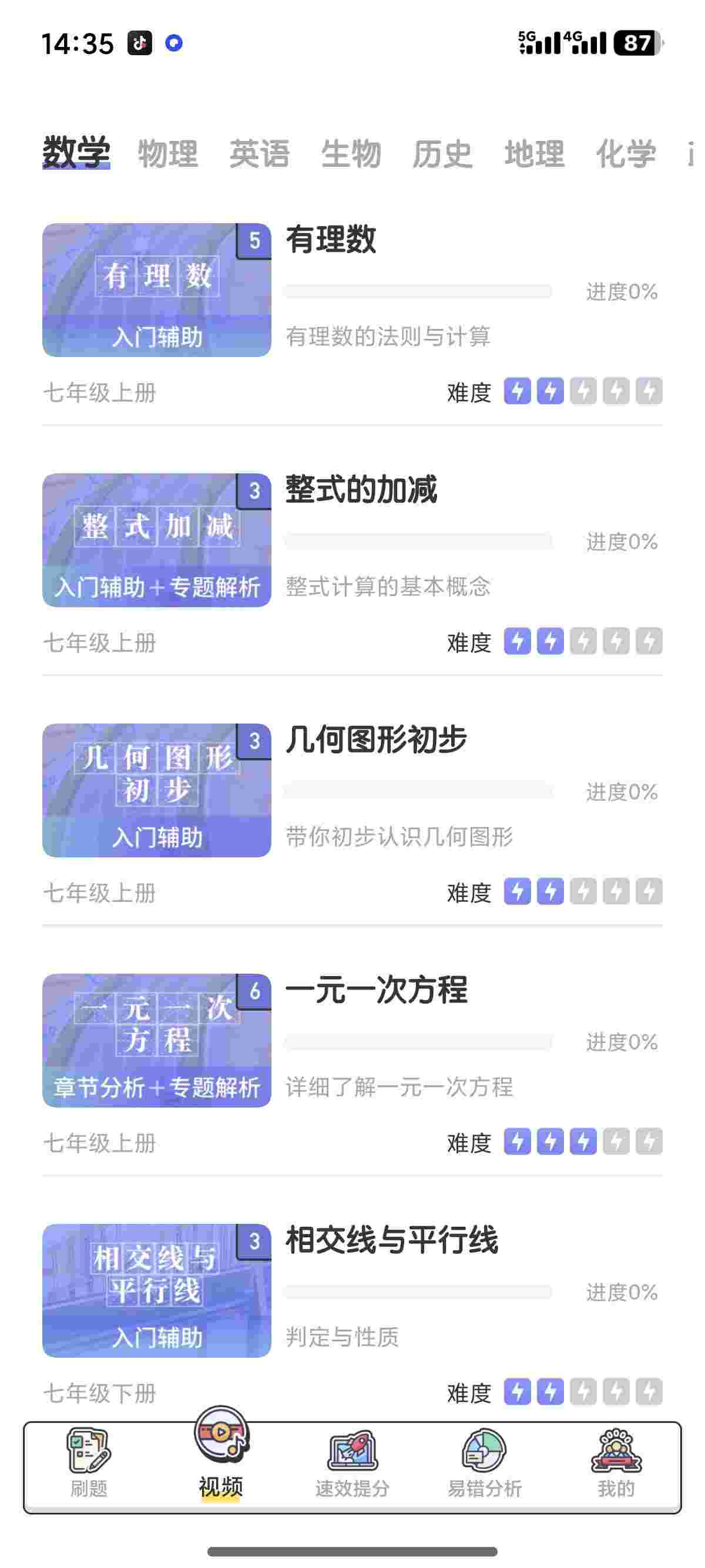Select the 化学 subject tab
The image size is (705, 1568).
click(x=626, y=153)
